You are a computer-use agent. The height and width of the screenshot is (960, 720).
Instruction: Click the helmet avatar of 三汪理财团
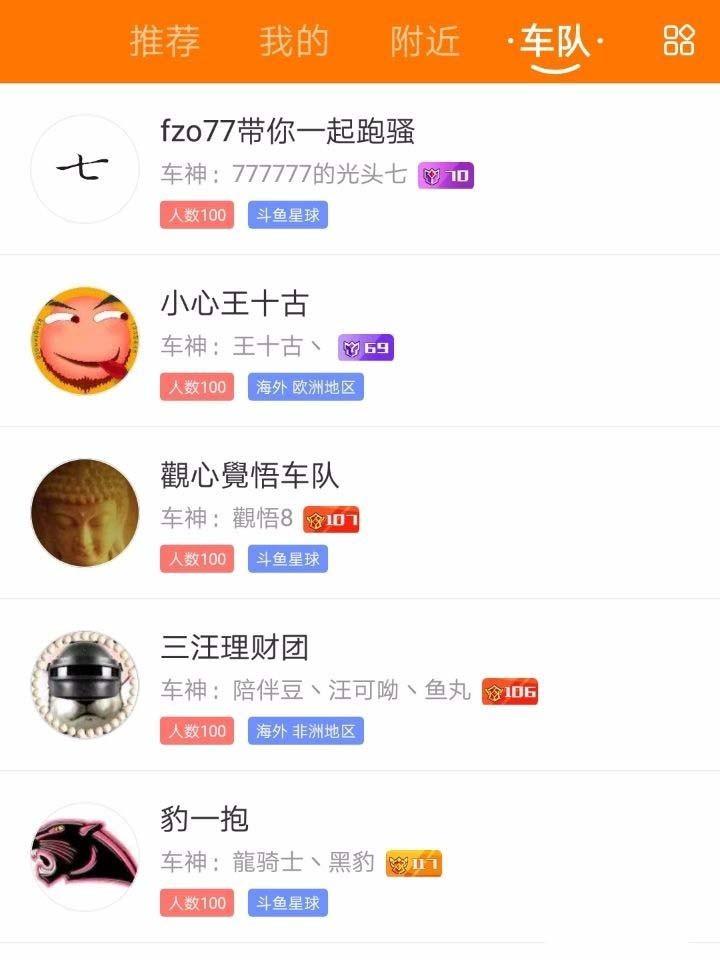click(85, 684)
